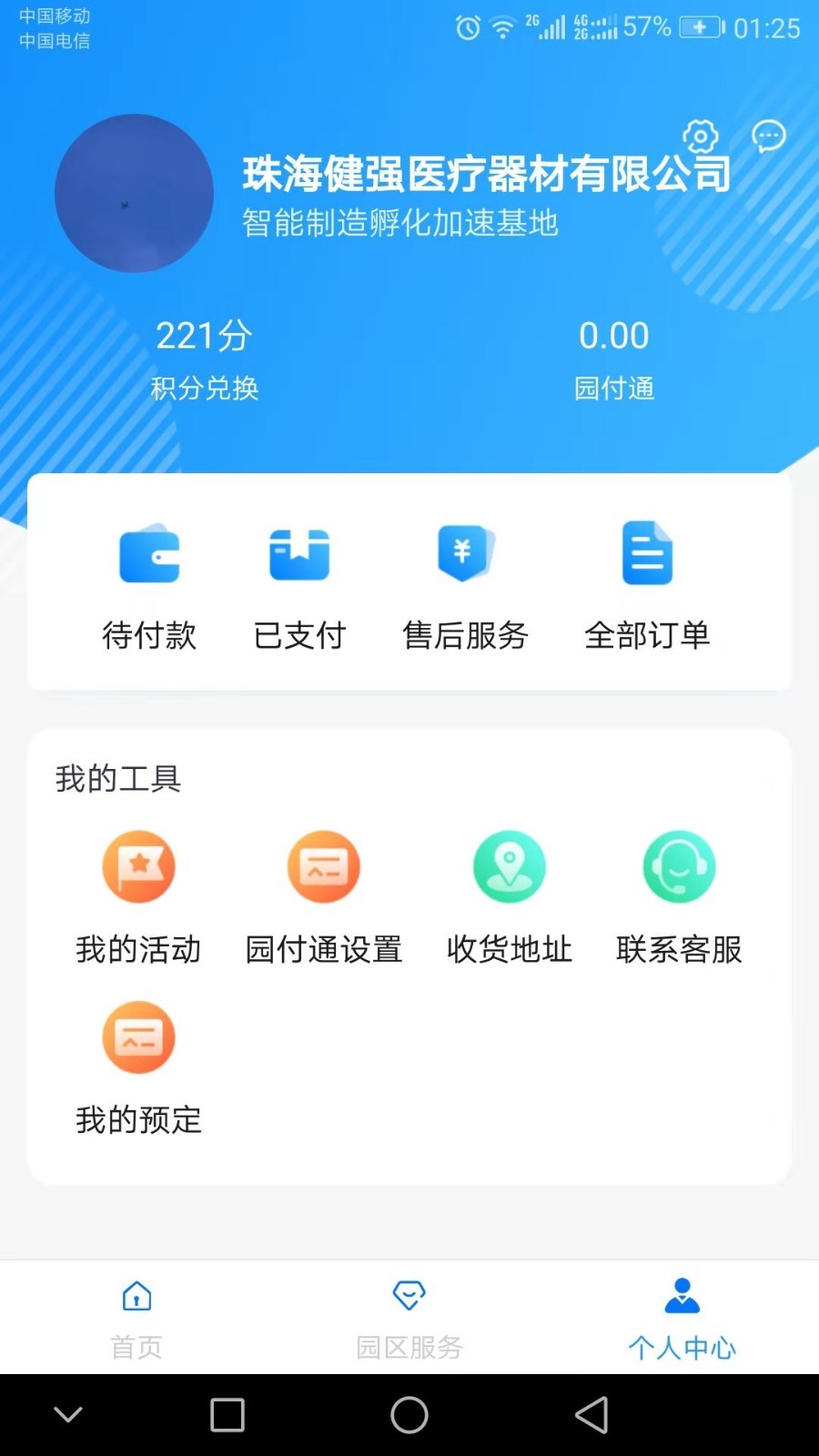
Task: View 已支付 paid orders
Action: tap(299, 584)
